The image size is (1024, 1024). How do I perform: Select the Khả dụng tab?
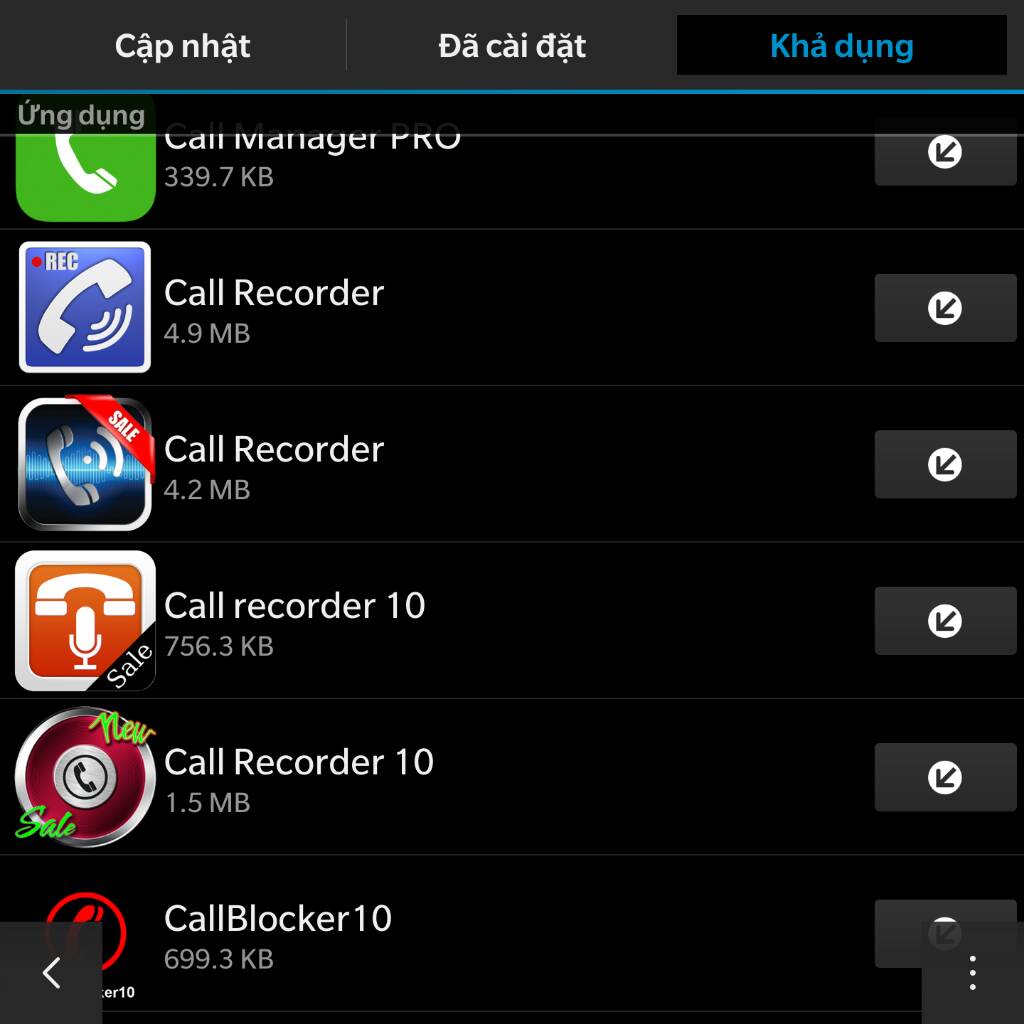tap(841, 46)
